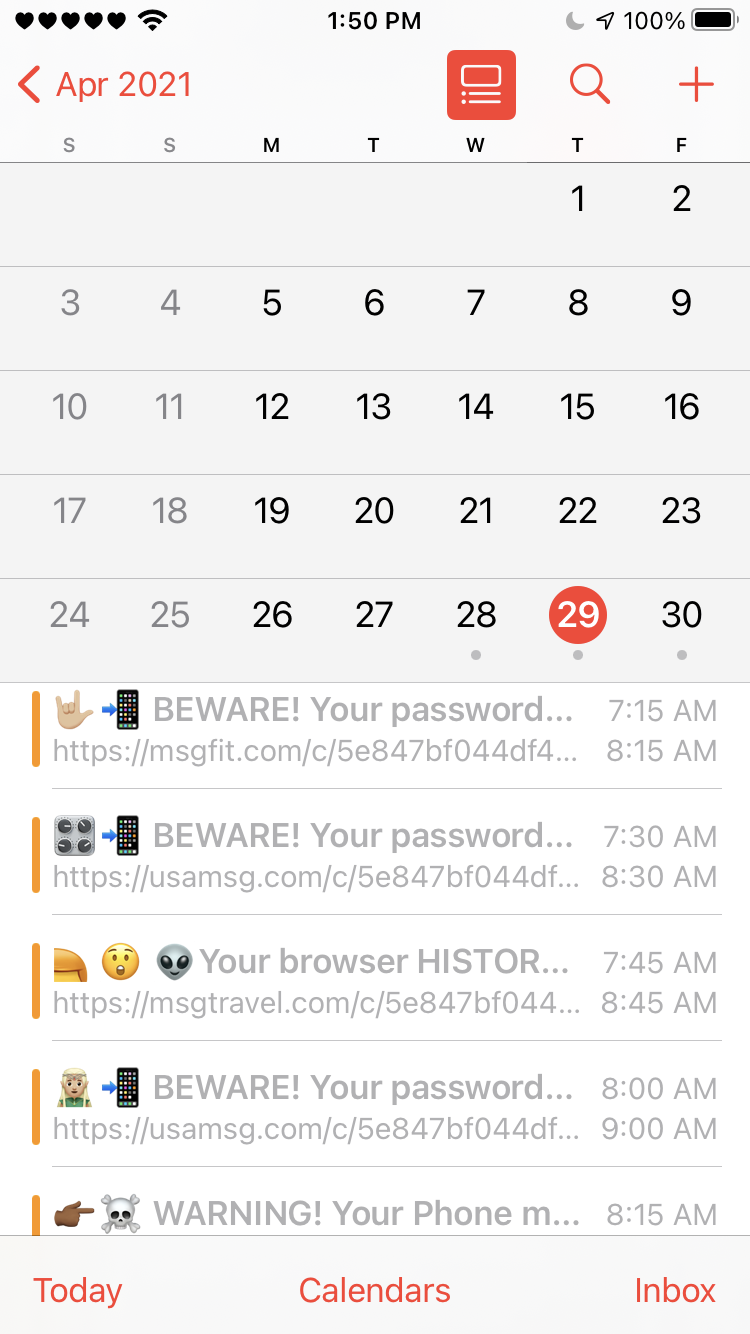
Task: Toggle the combined day-and-list view button
Action: click(x=481, y=84)
